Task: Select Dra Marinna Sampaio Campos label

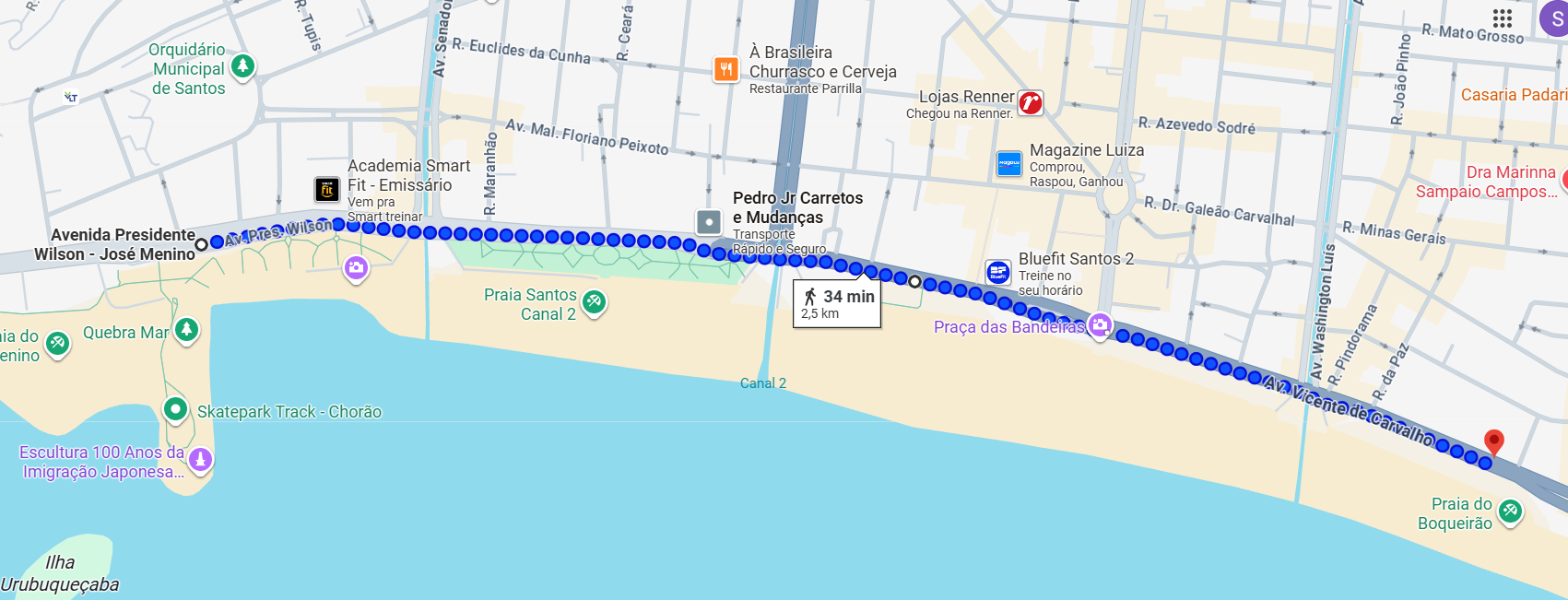Action: (x=1486, y=182)
